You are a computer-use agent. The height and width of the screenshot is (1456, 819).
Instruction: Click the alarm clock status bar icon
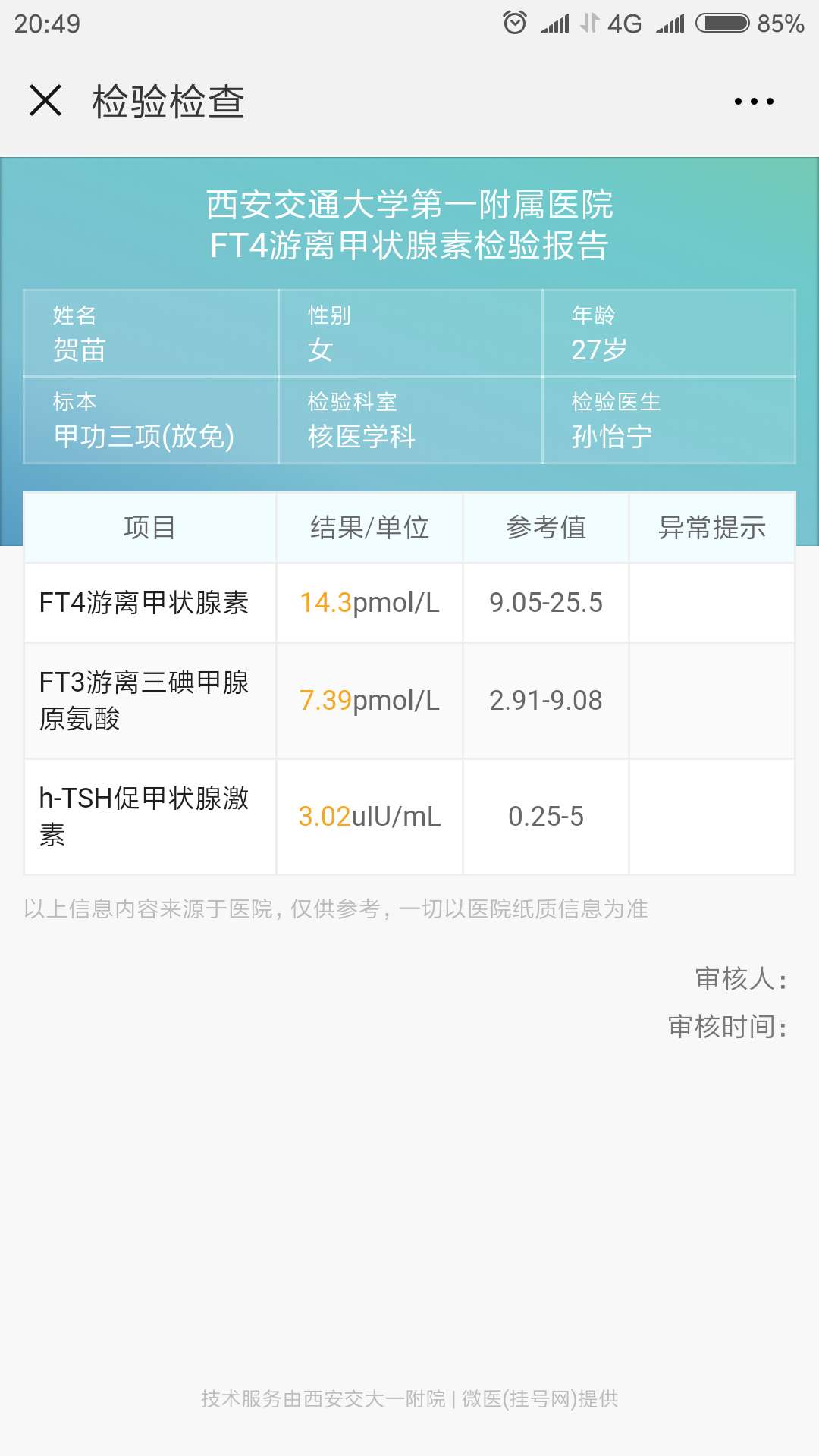515,23
